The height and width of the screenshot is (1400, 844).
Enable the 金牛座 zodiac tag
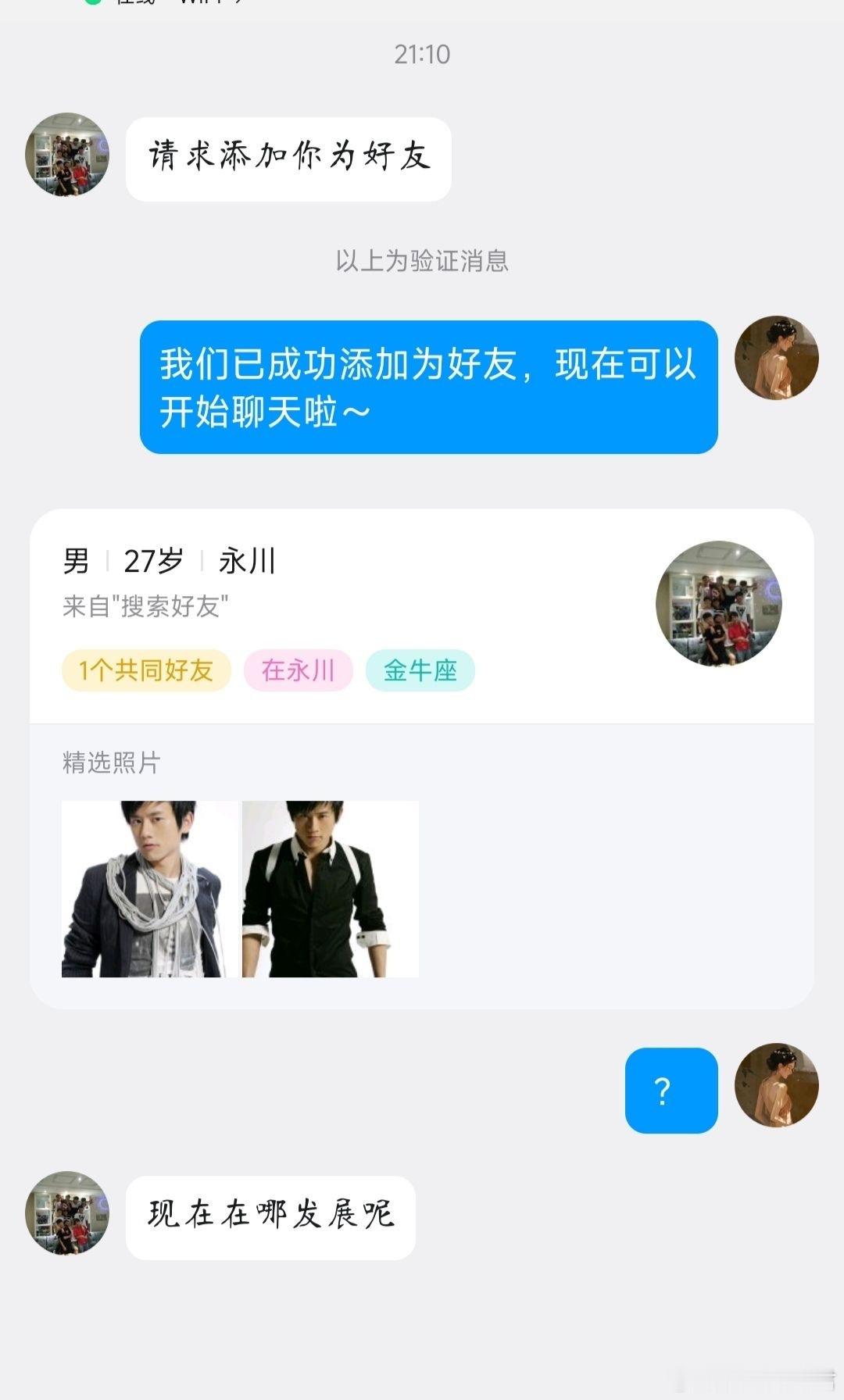tap(420, 670)
